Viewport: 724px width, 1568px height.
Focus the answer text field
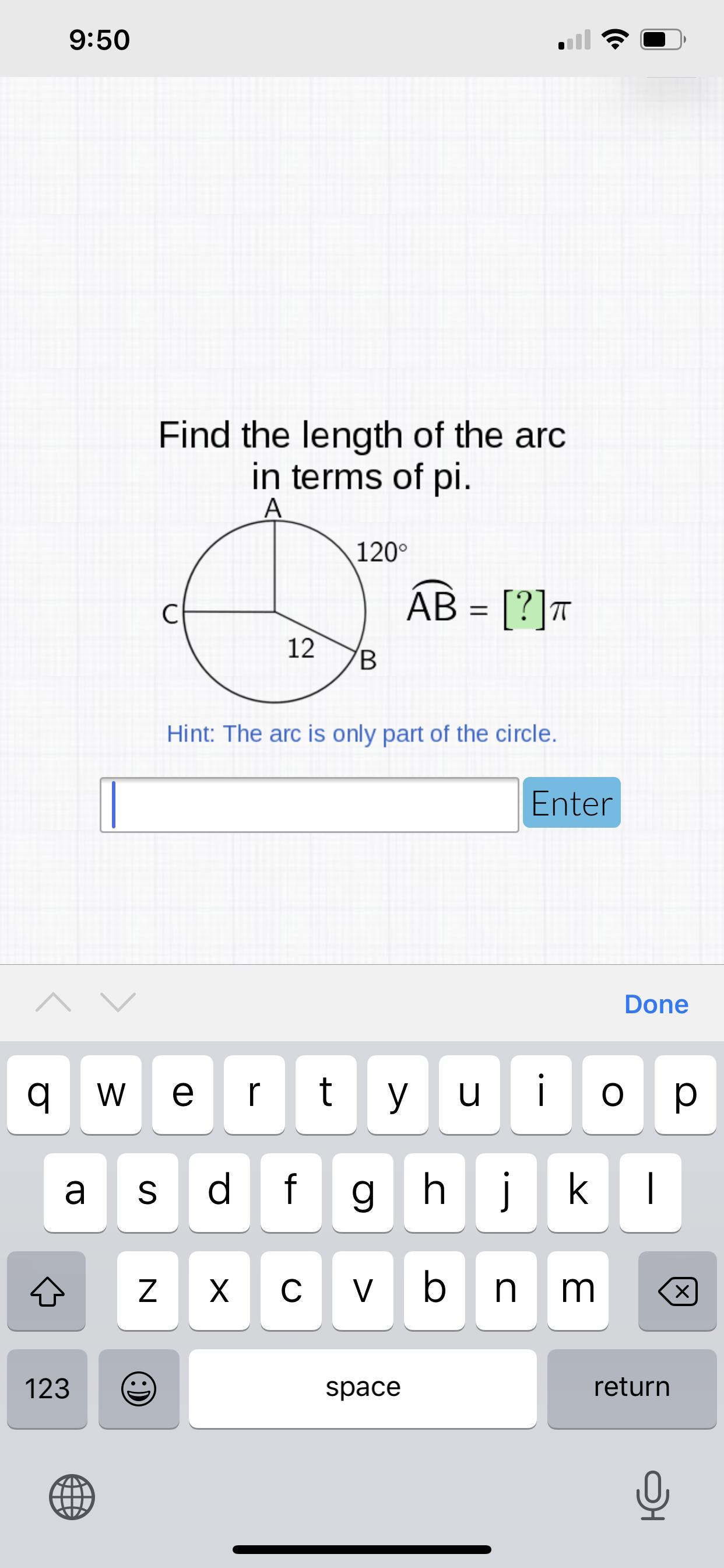tap(309, 804)
